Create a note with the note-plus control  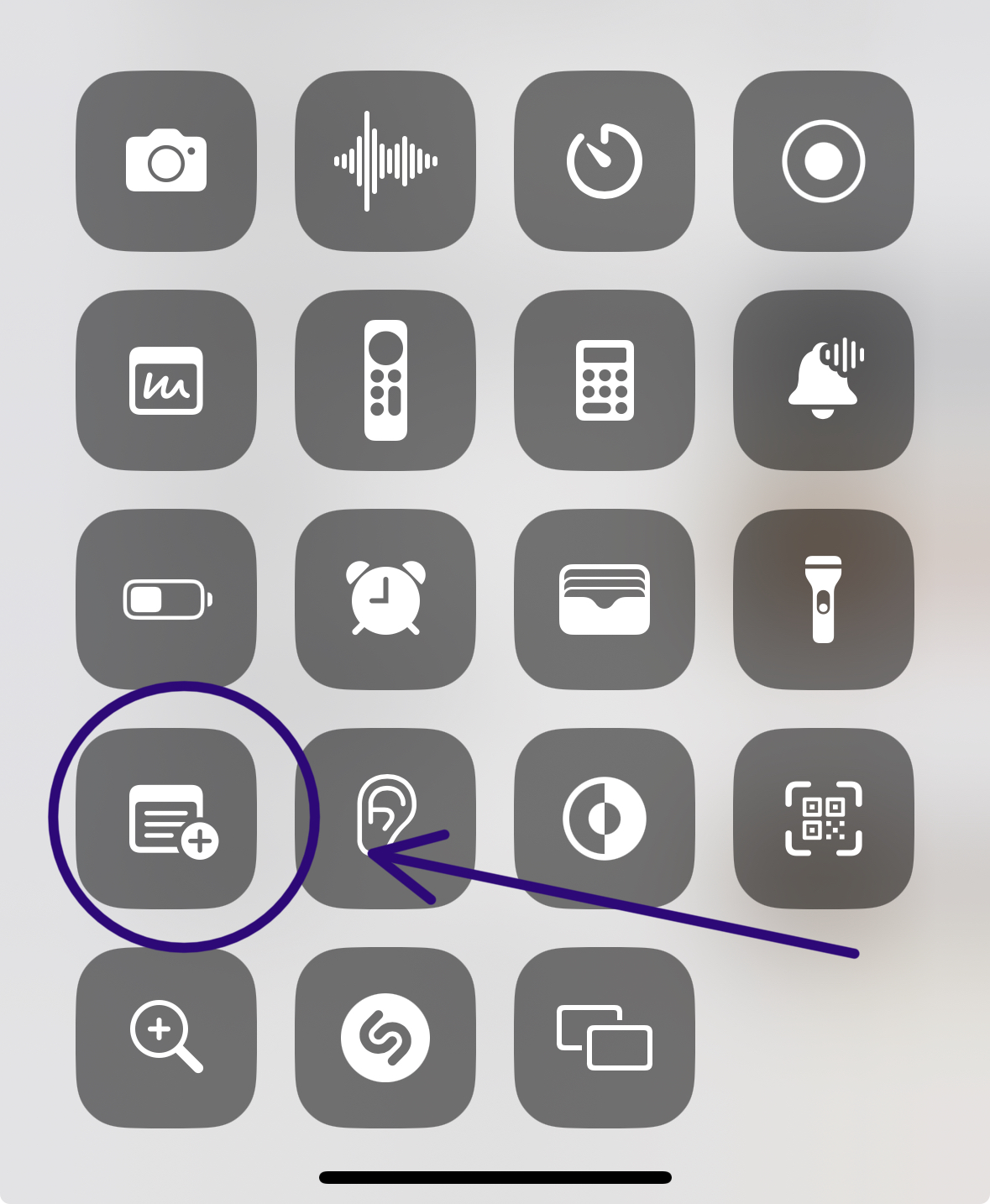166,819
